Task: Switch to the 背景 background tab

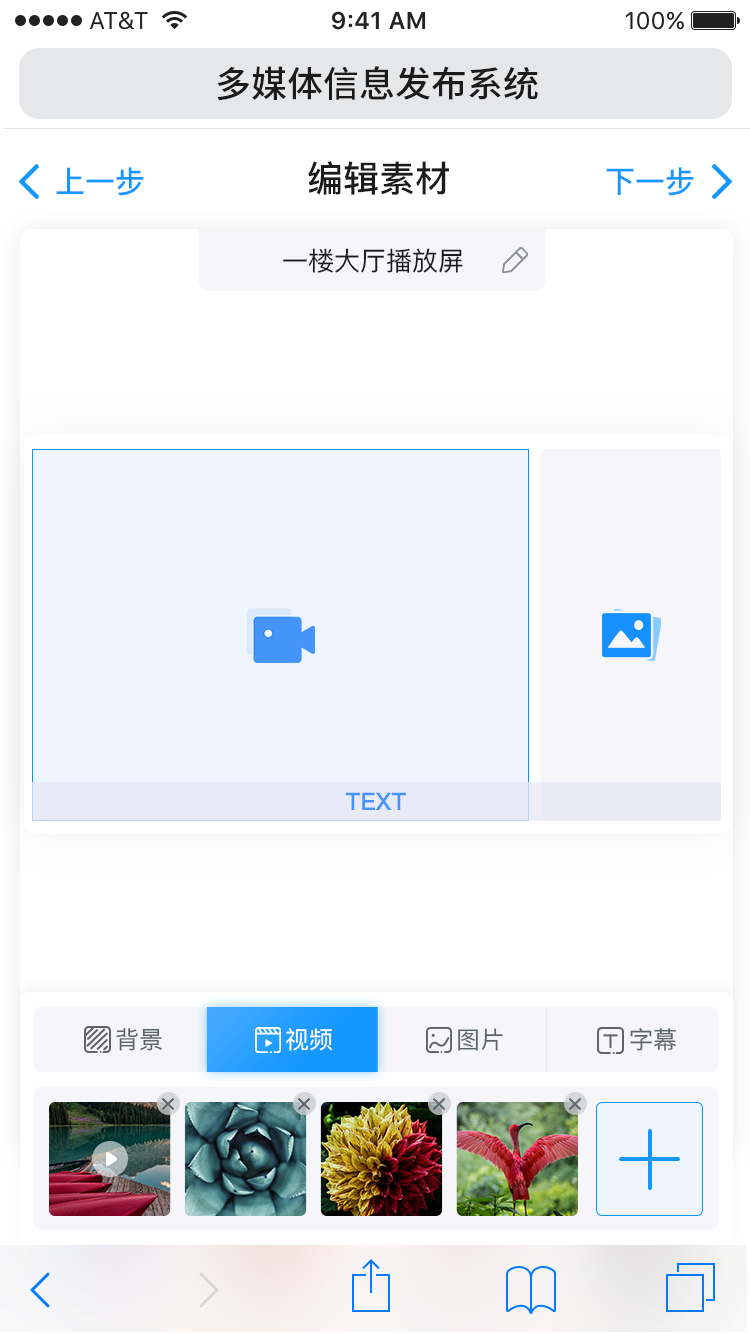Action: (117, 1039)
